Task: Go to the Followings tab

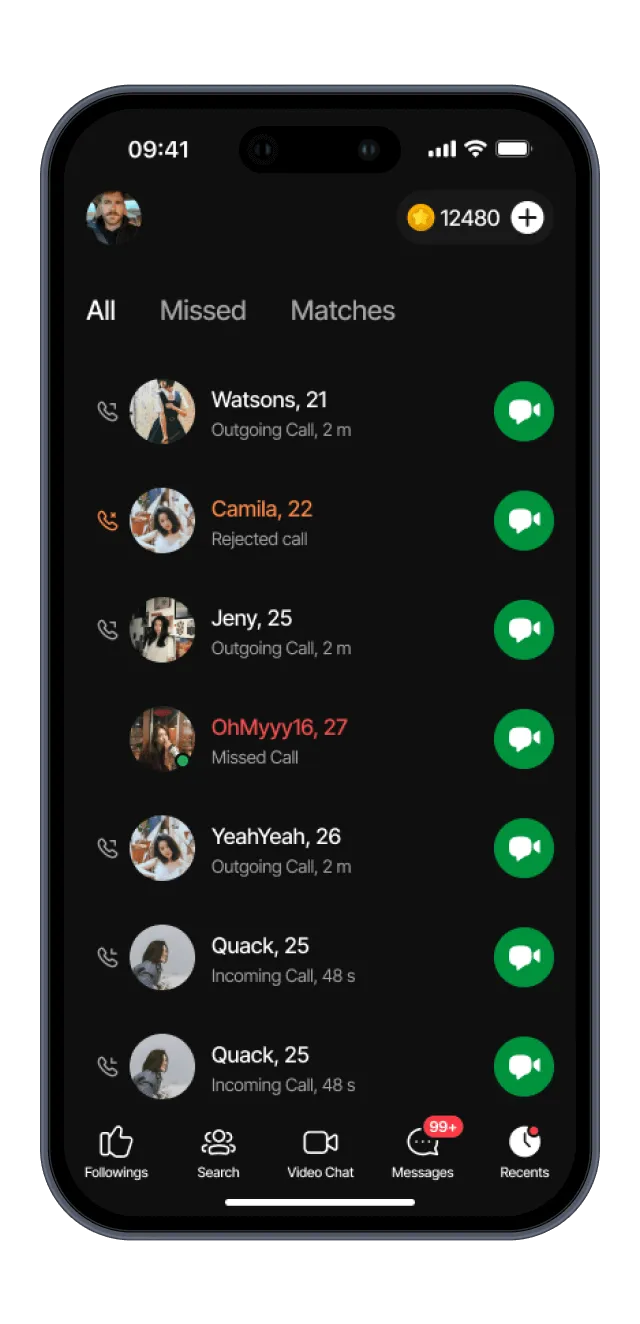Action: 116,1152
